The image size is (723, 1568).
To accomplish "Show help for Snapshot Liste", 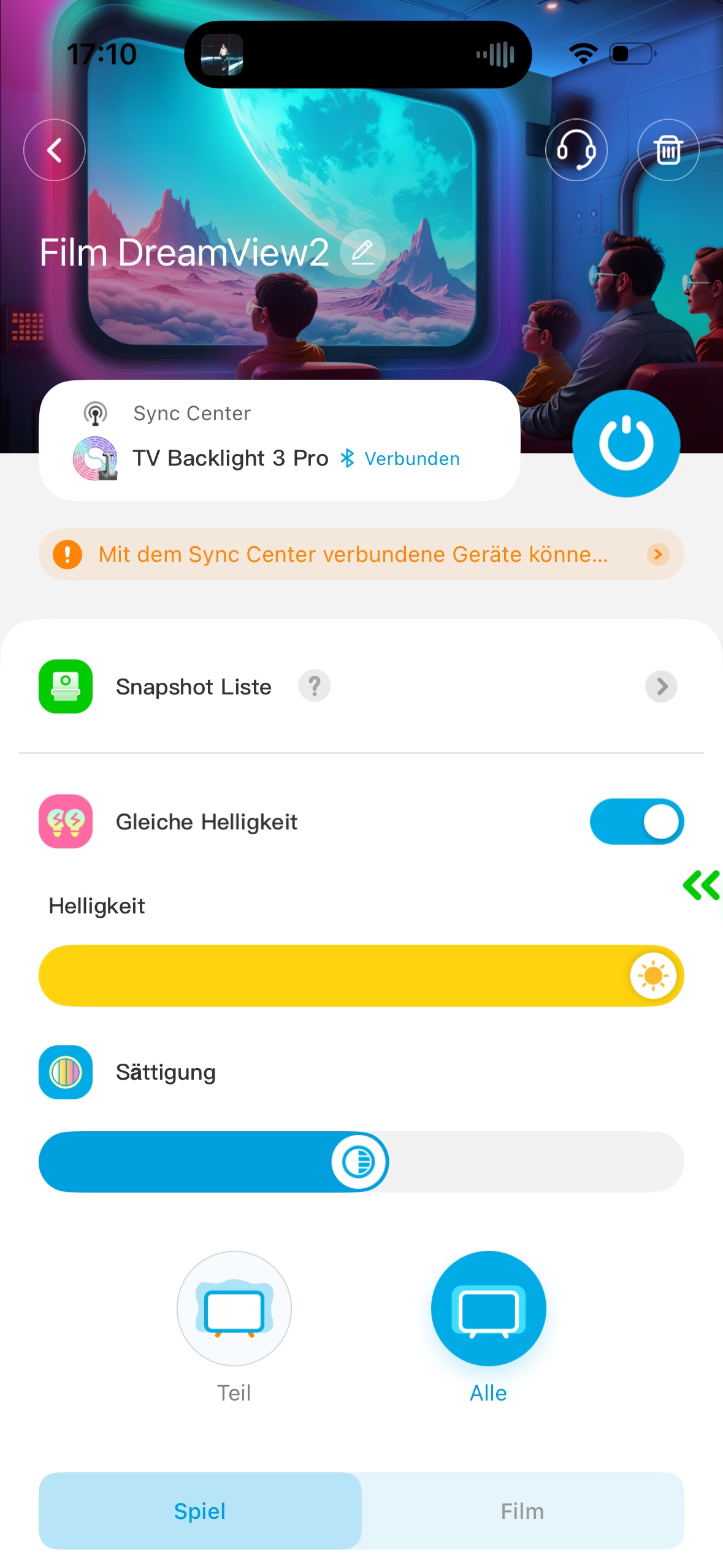I will 314,686.
